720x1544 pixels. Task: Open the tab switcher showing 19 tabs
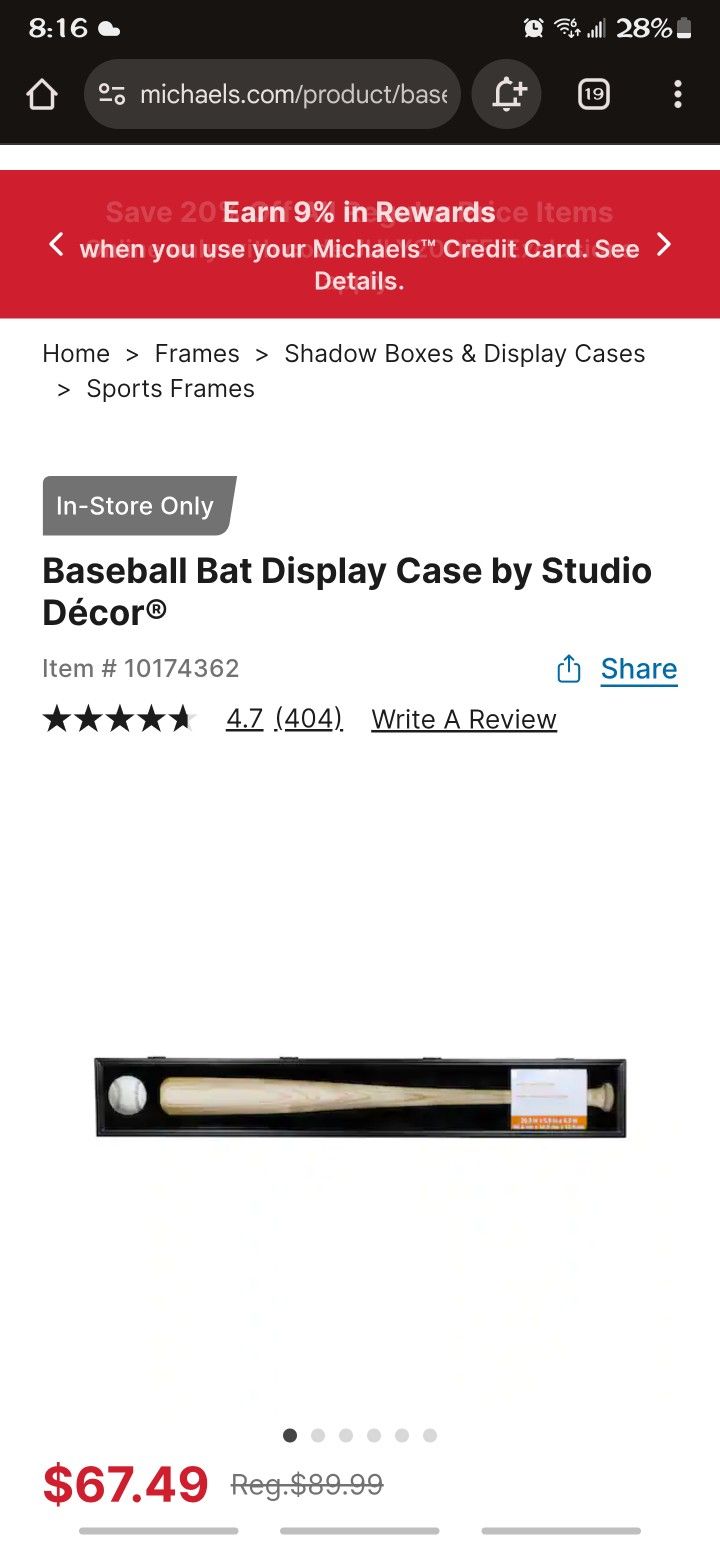(593, 95)
